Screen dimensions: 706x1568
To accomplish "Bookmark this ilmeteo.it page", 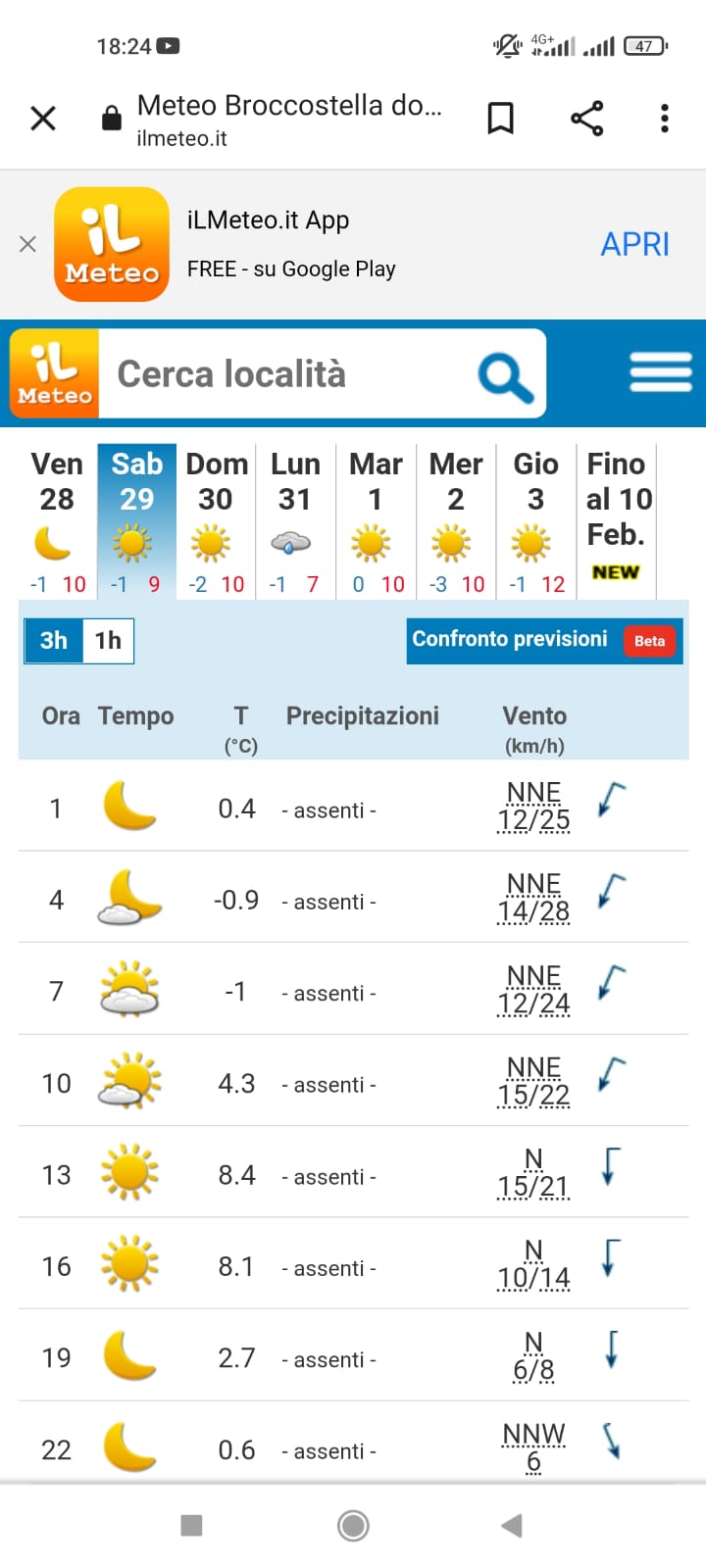I will tap(501, 119).
